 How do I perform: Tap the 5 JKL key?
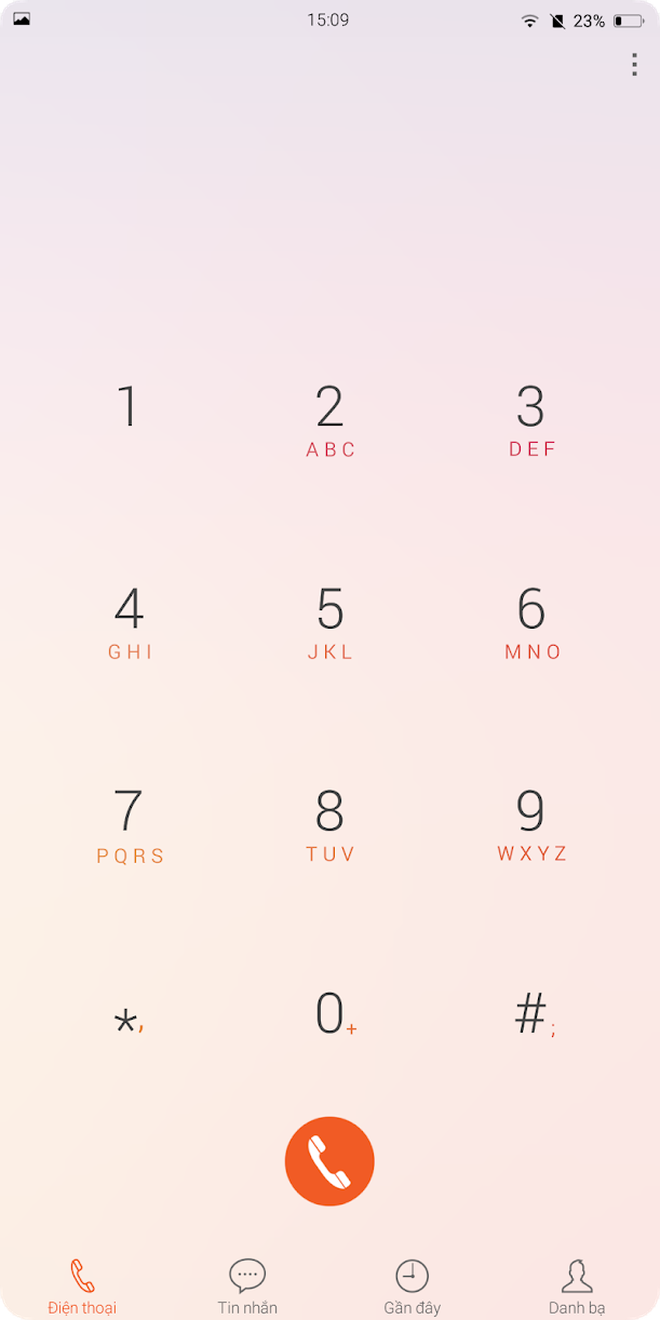click(x=330, y=622)
